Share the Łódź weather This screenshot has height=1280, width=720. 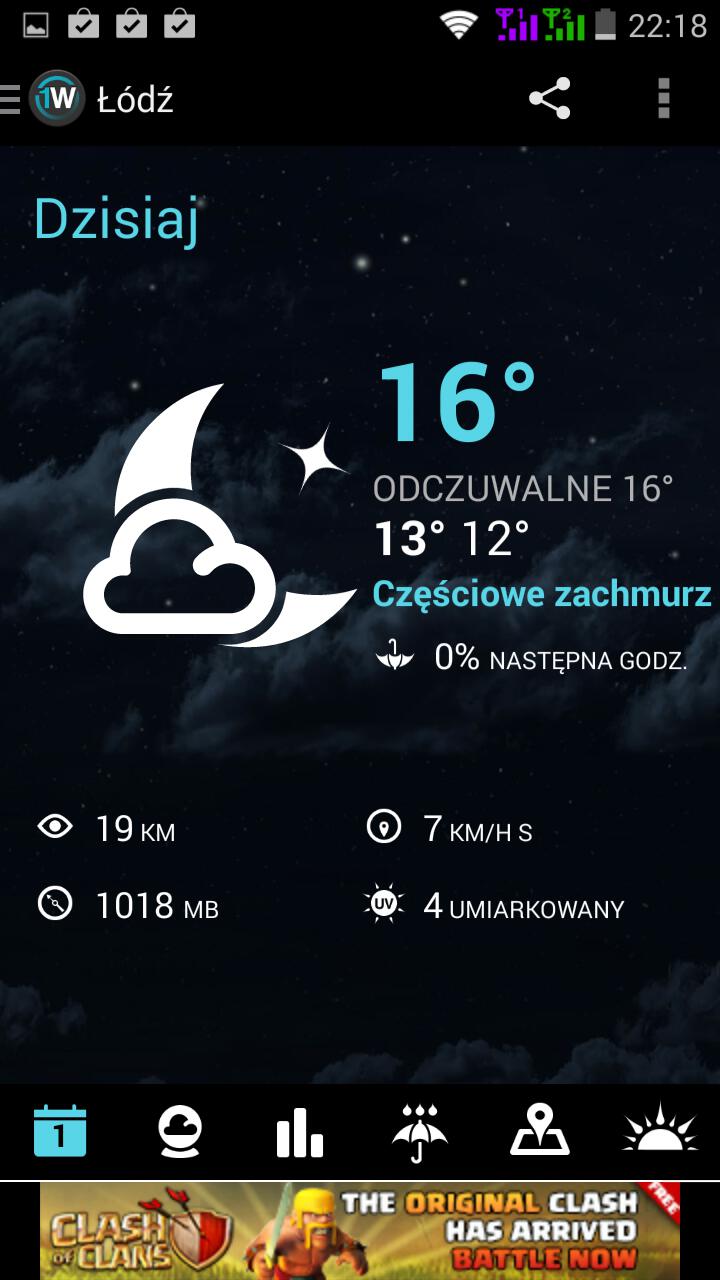[549, 99]
